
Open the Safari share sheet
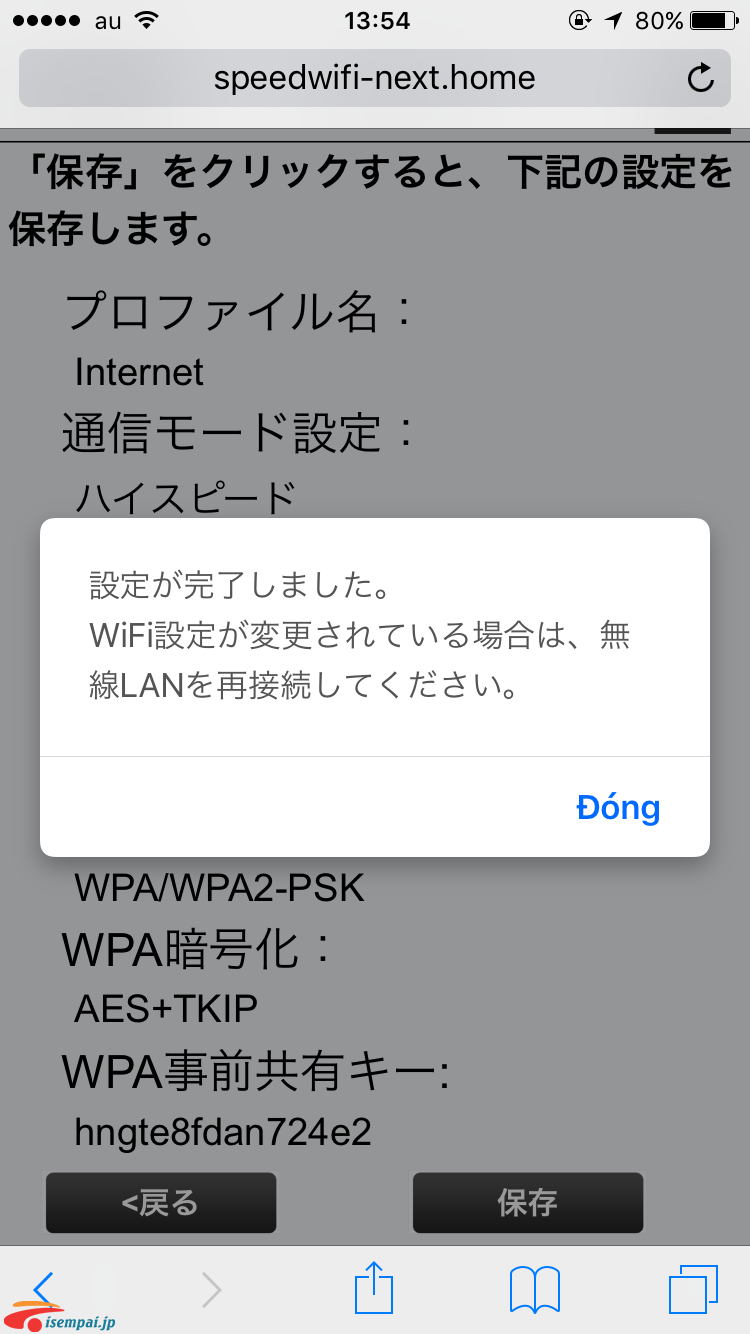point(374,1289)
